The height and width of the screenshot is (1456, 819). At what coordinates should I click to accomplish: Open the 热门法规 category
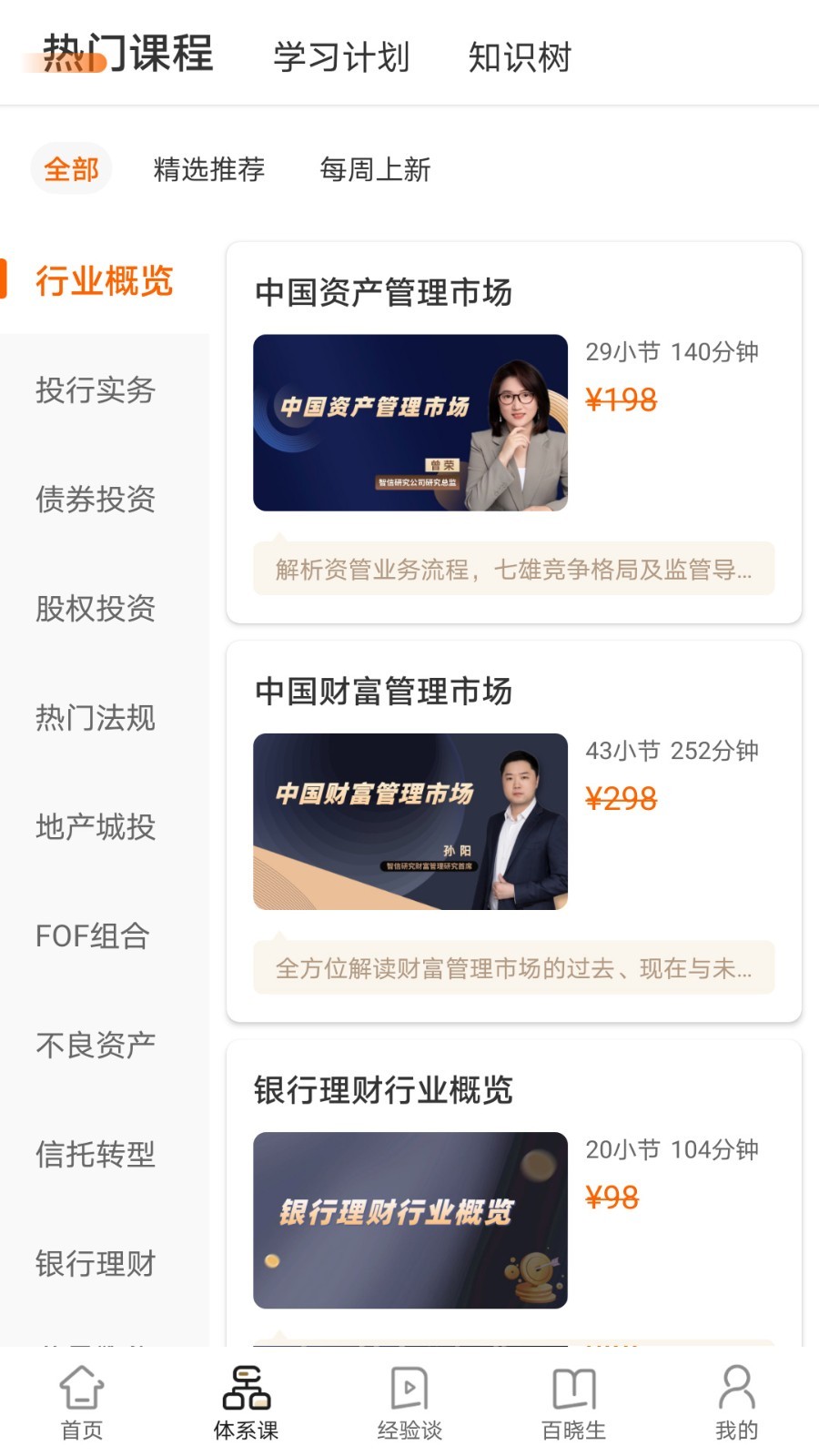96,717
